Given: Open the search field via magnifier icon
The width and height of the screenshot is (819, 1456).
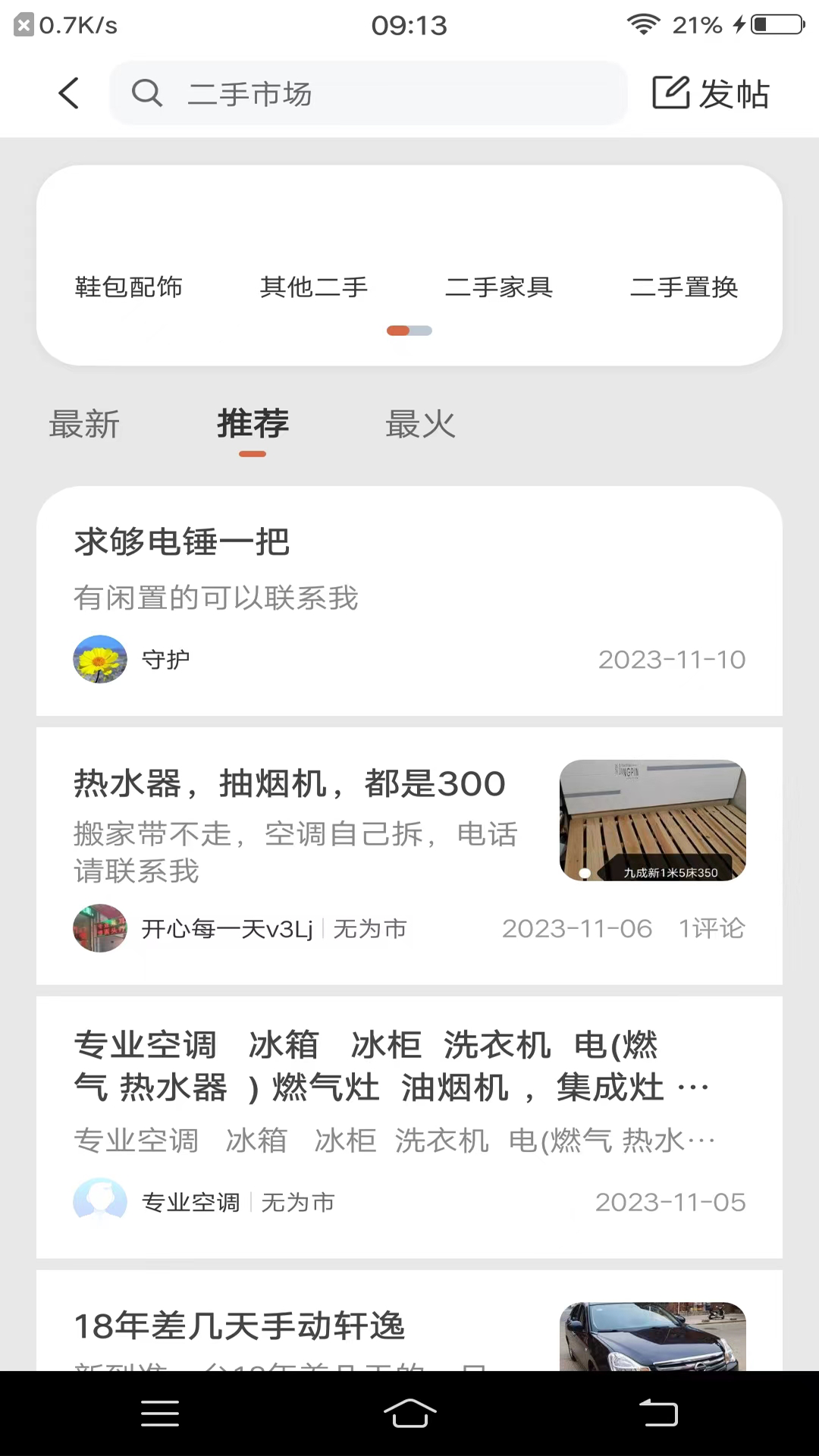Looking at the screenshot, I should point(148,93).
